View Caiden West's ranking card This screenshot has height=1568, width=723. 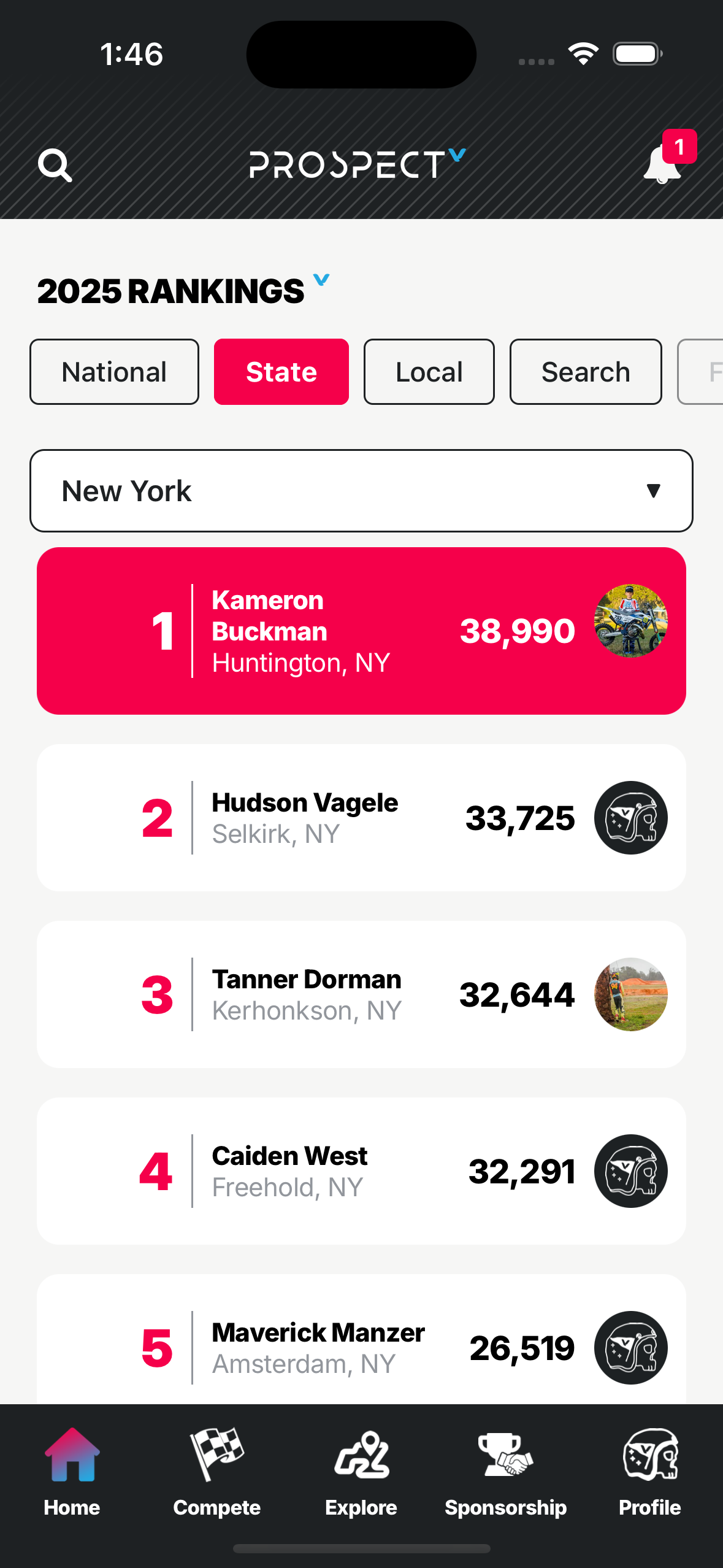[361, 1170]
